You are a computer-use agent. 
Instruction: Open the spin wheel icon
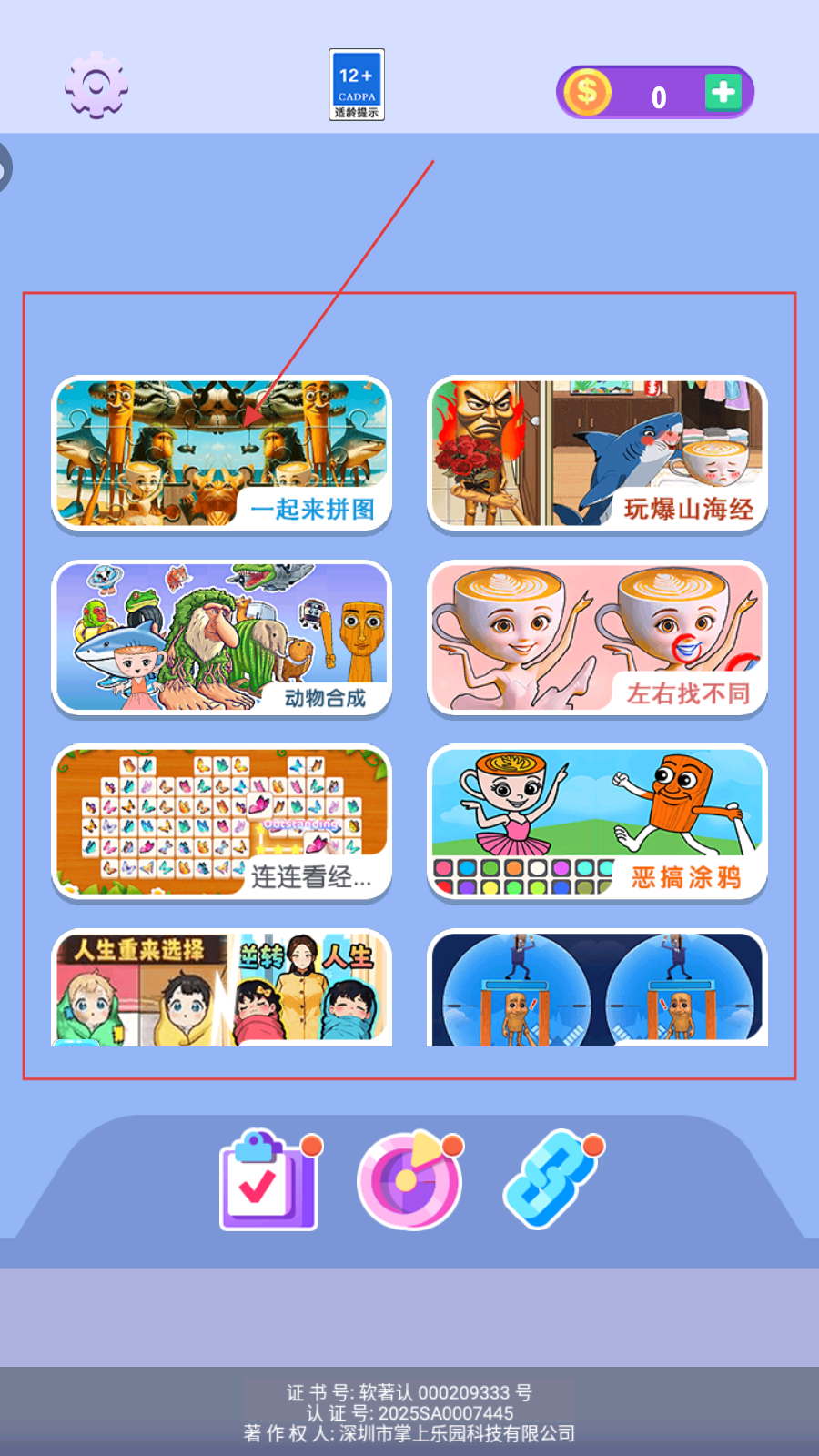[410, 1181]
